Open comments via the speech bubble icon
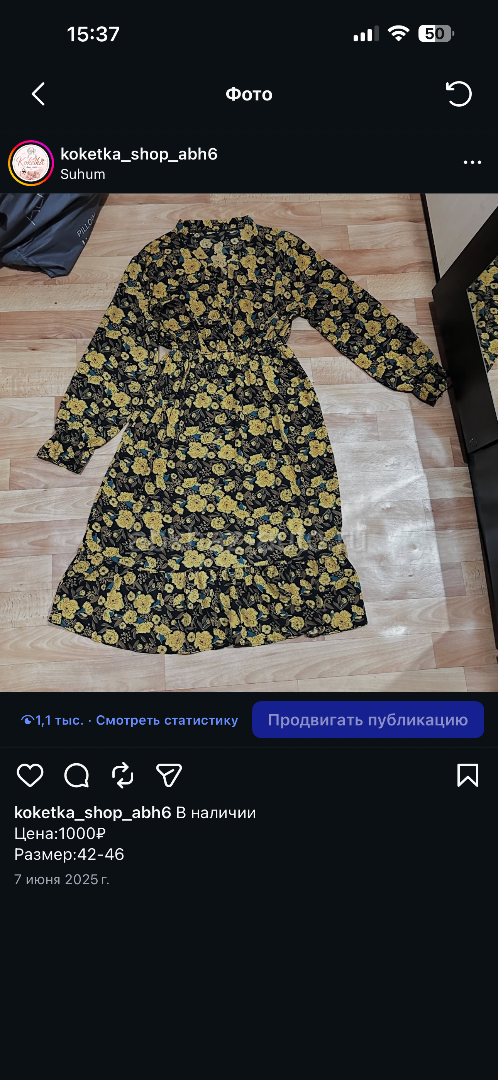Image resolution: width=498 pixels, height=1080 pixels. click(76, 776)
